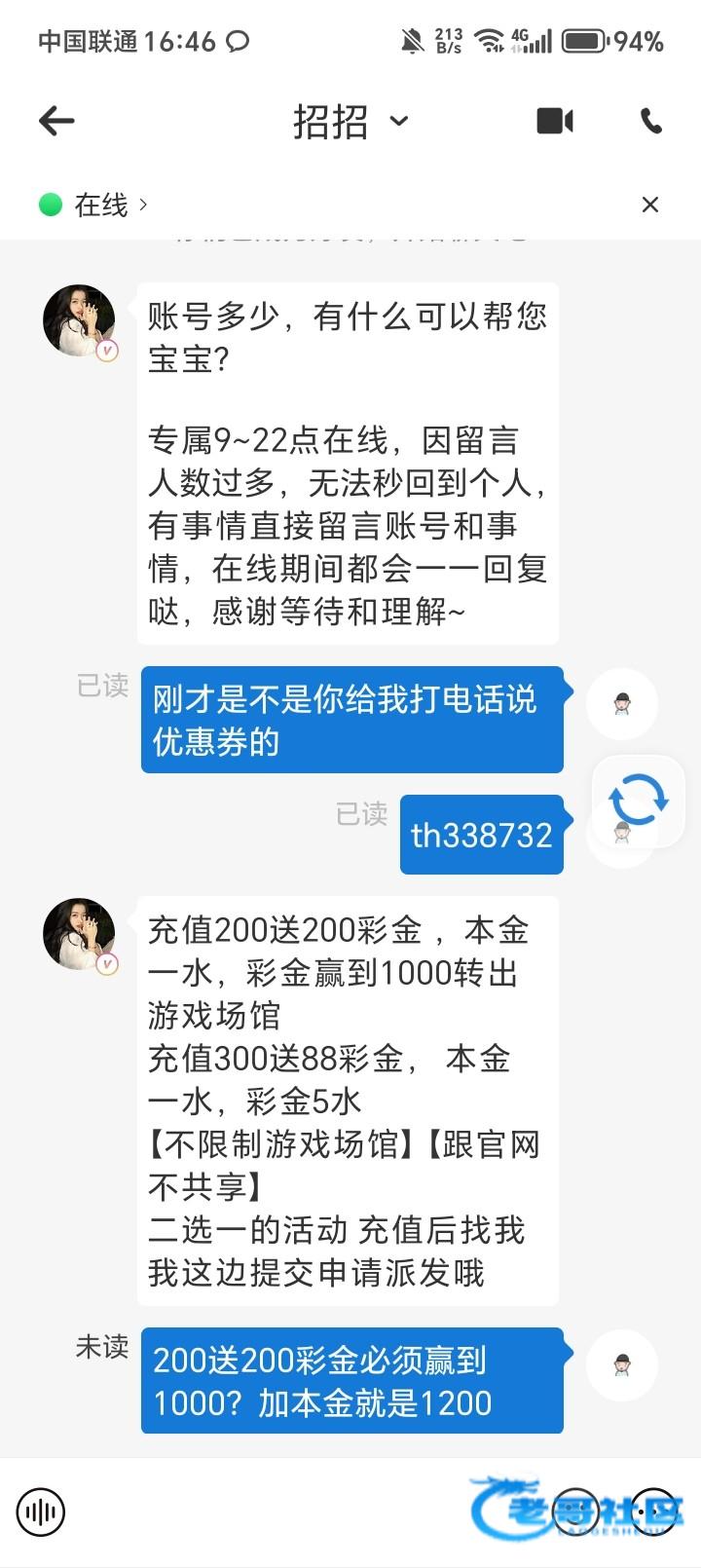701x1568 pixels.
Task: Dismiss the online status banner
Action: click(650, 205)
